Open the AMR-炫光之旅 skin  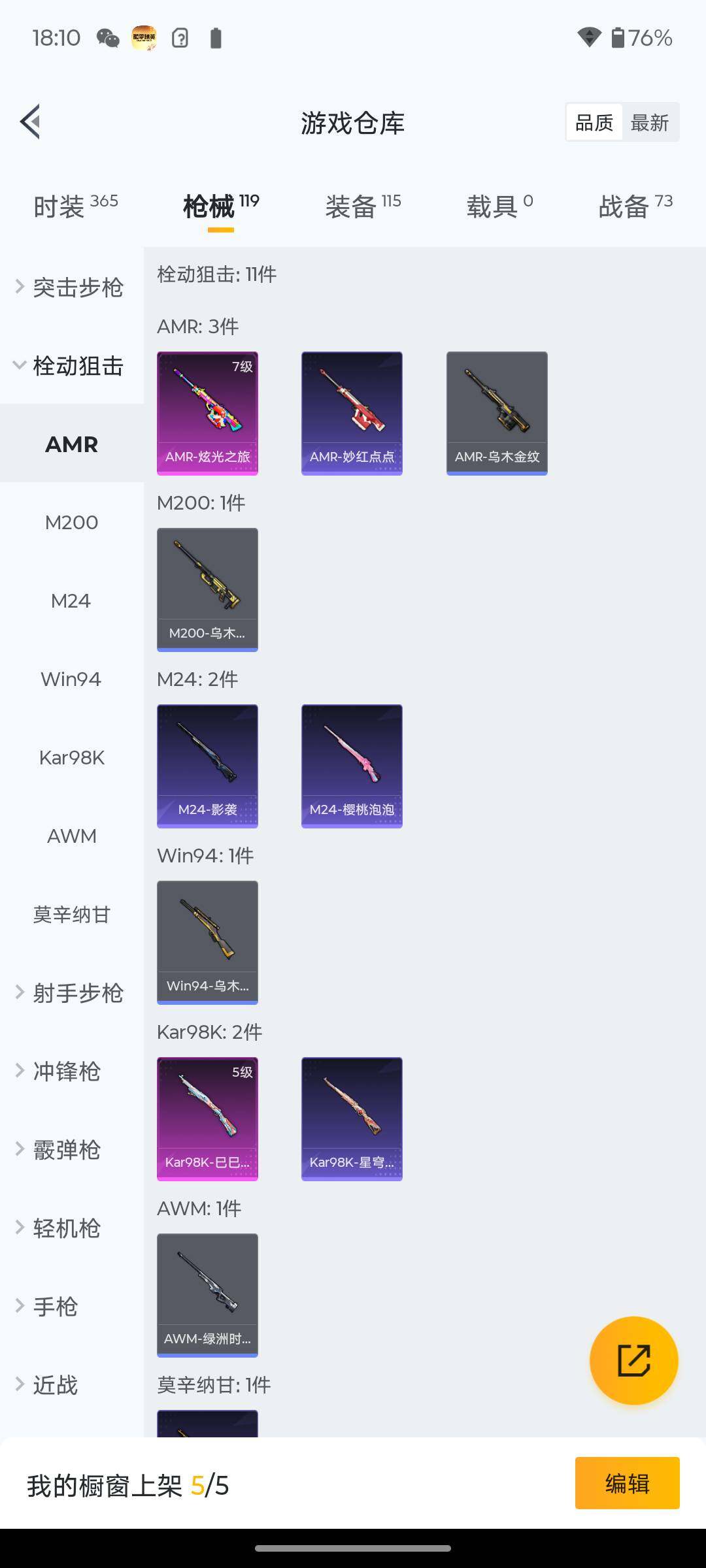207,413
